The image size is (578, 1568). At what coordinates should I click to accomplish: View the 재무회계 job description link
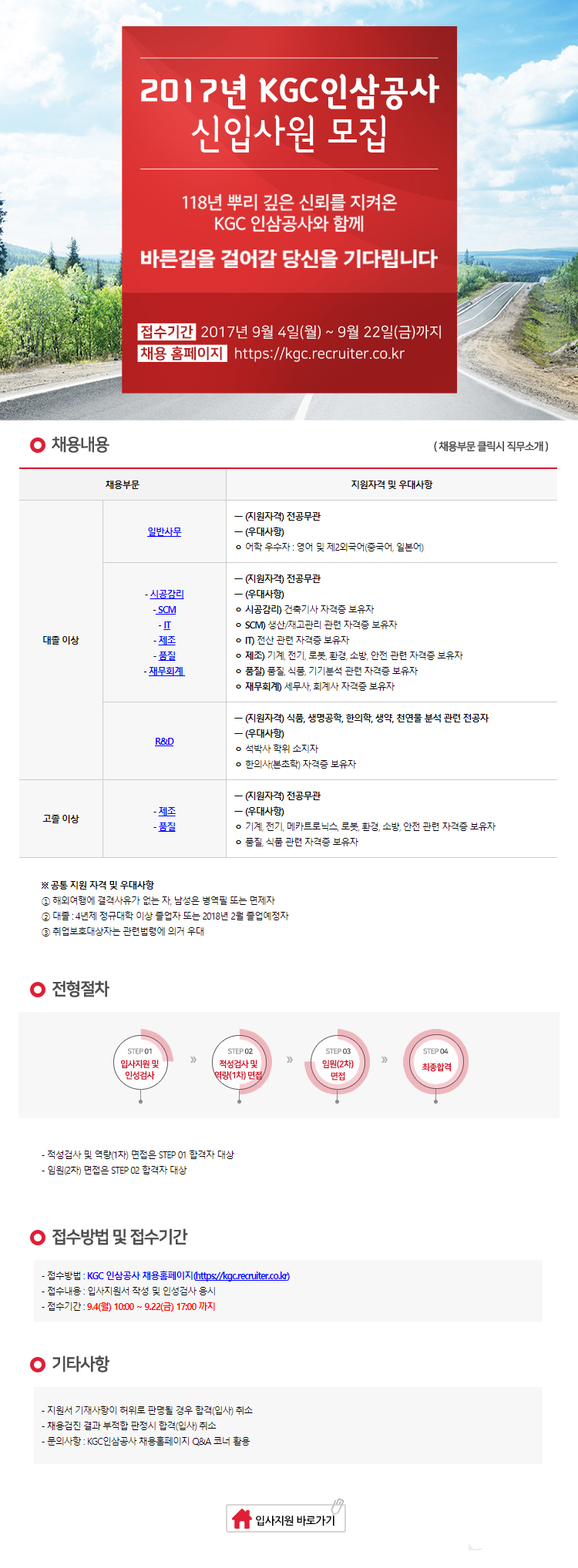click(x=166, y=671)
